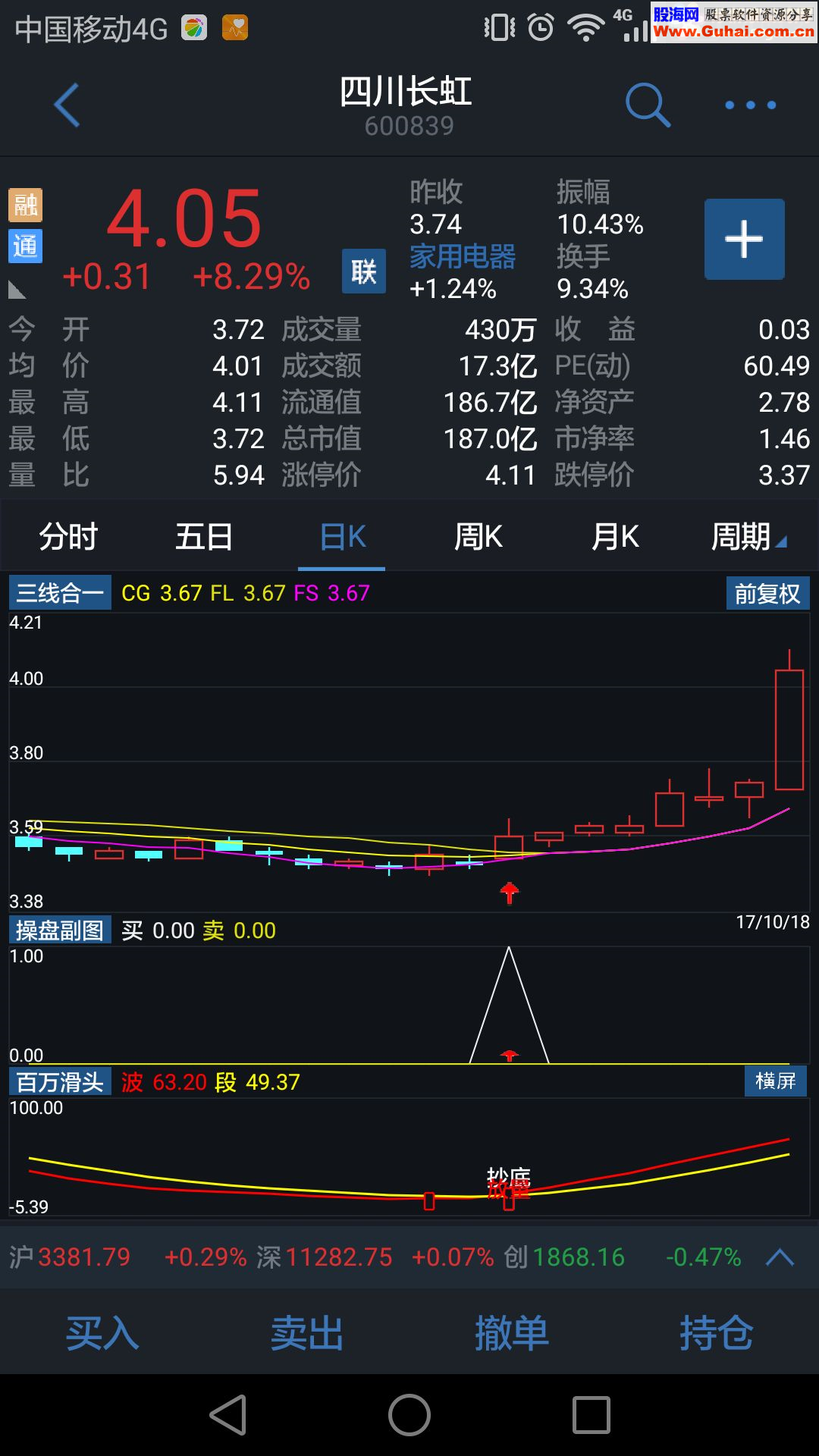Screen dimensions: 819x1456
Task: Tap the 前复权 adjustment button
Action: point(767,594)
